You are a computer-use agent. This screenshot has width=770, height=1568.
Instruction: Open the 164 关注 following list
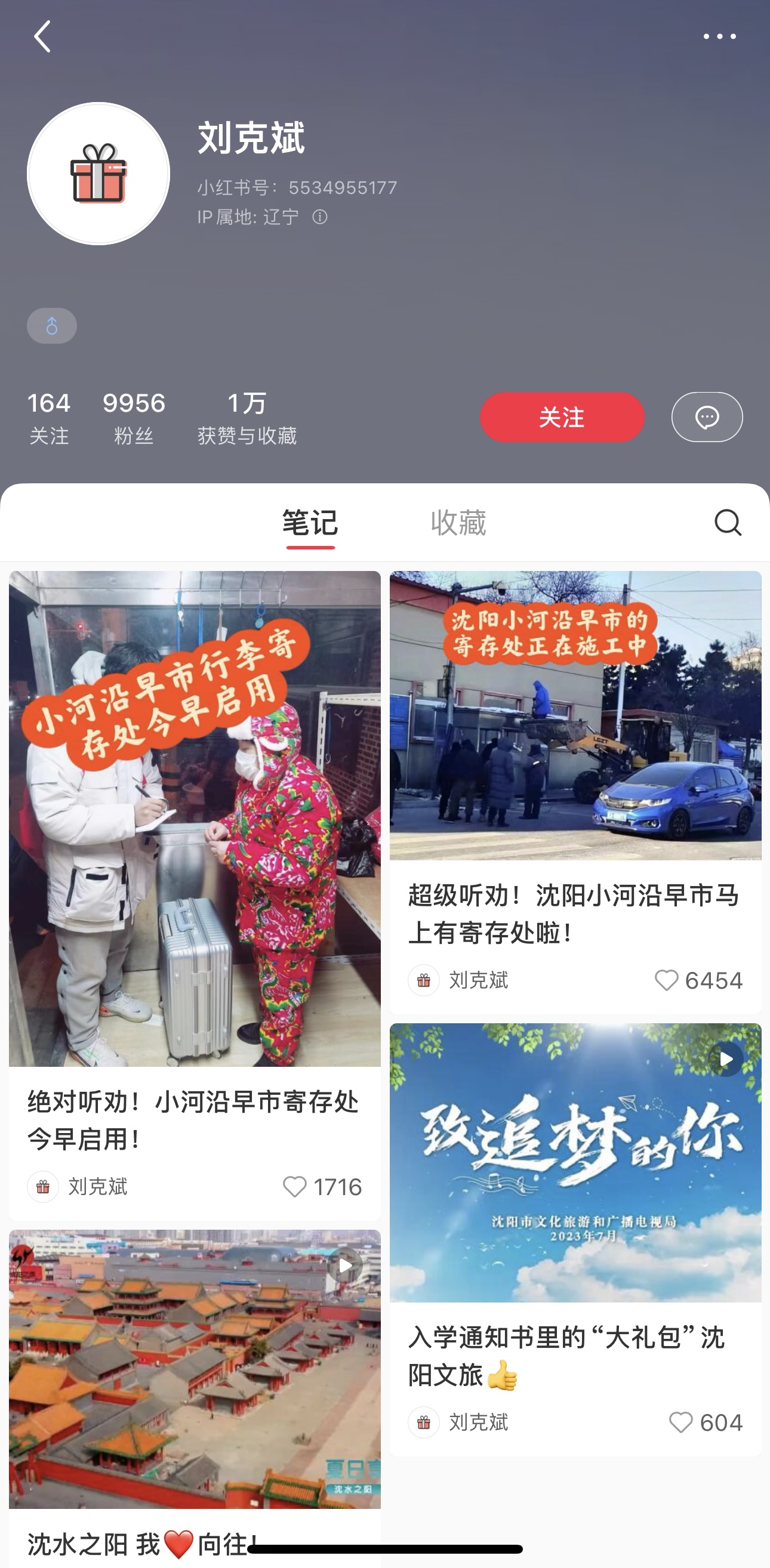pos(49,418)
